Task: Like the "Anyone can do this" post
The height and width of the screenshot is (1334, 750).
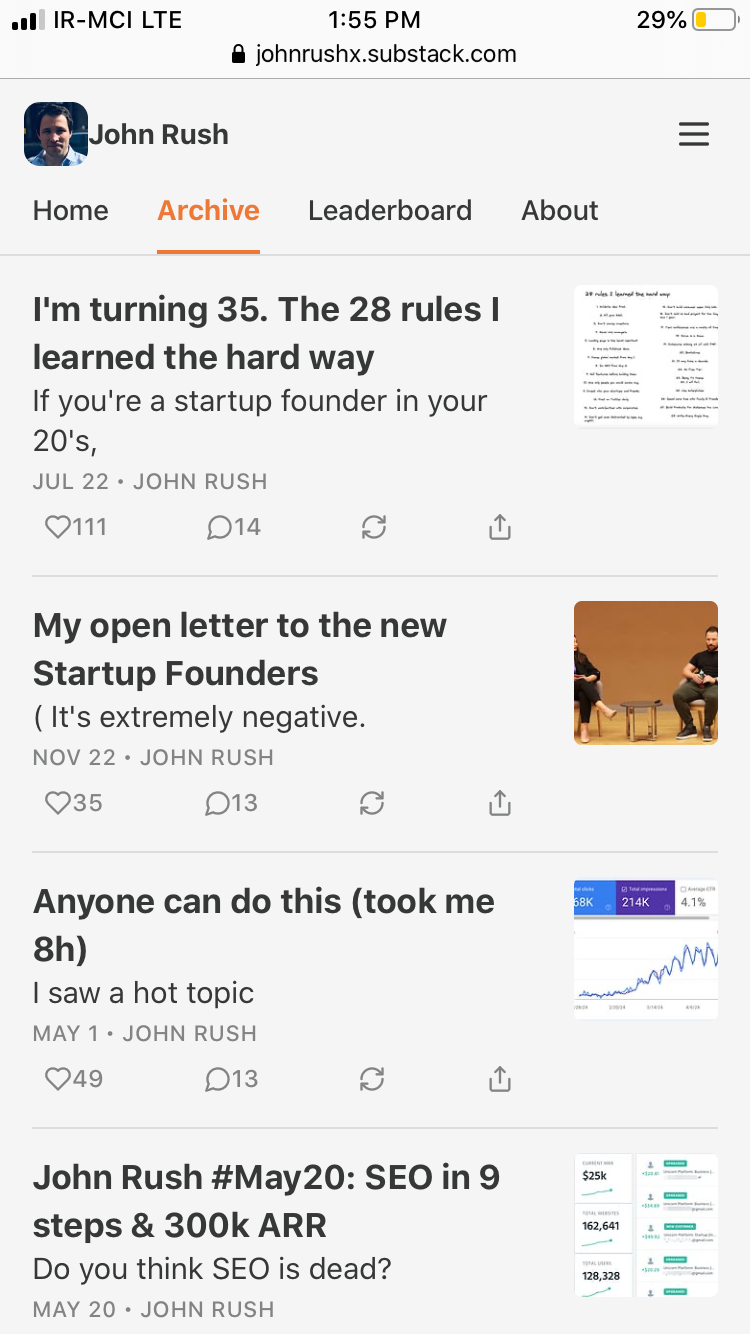Action: 74,1079
